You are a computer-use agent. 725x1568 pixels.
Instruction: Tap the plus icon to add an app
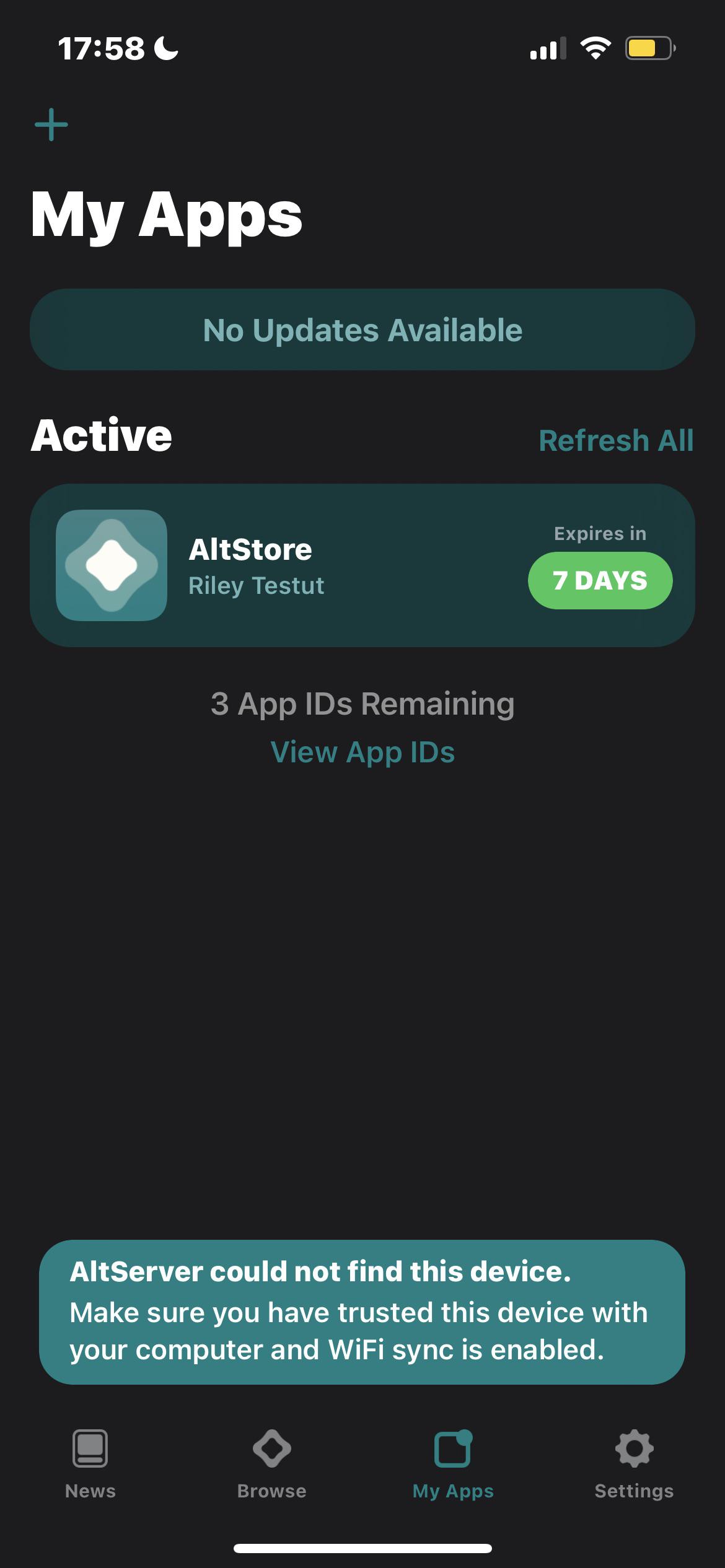pos(51,124)
